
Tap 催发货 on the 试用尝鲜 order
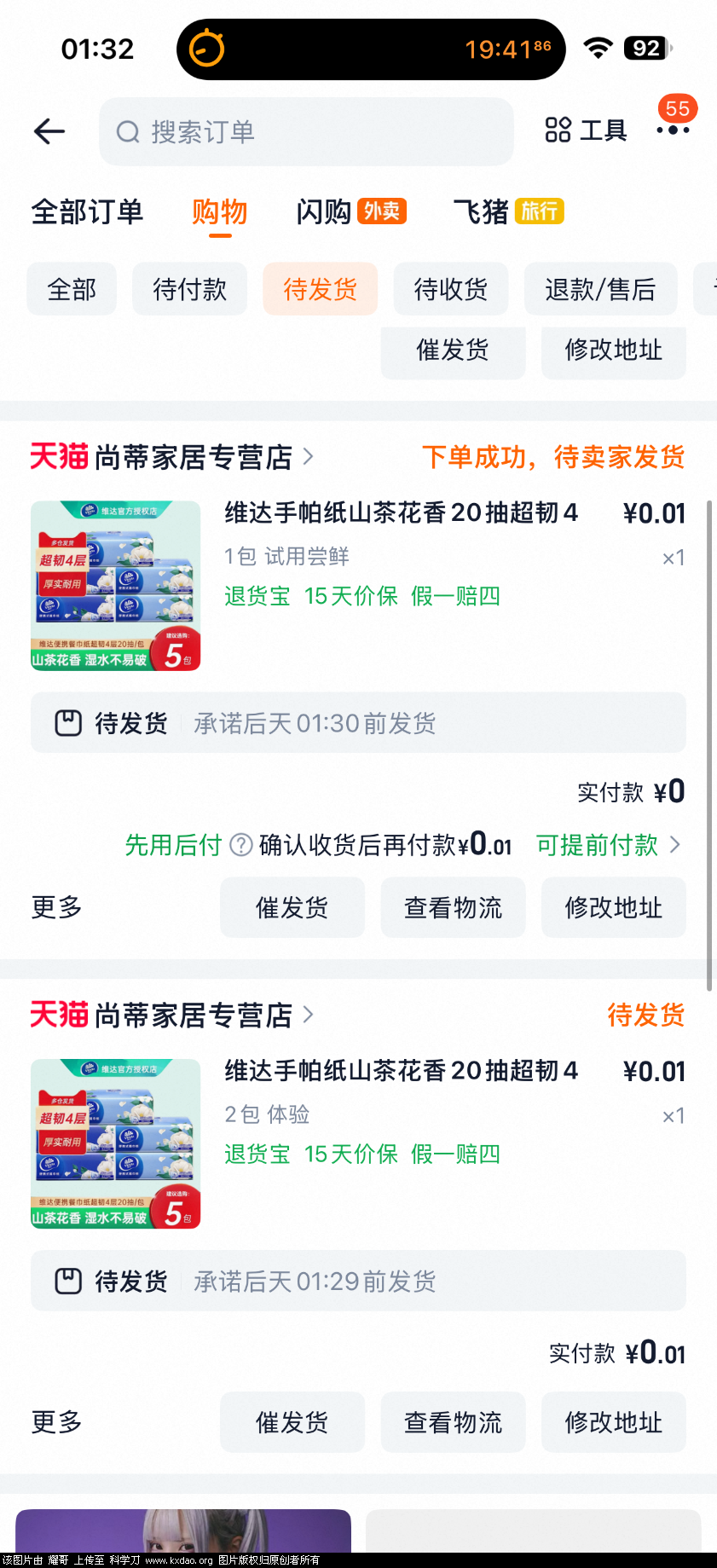pyautogui.click(x=292, y=908)
